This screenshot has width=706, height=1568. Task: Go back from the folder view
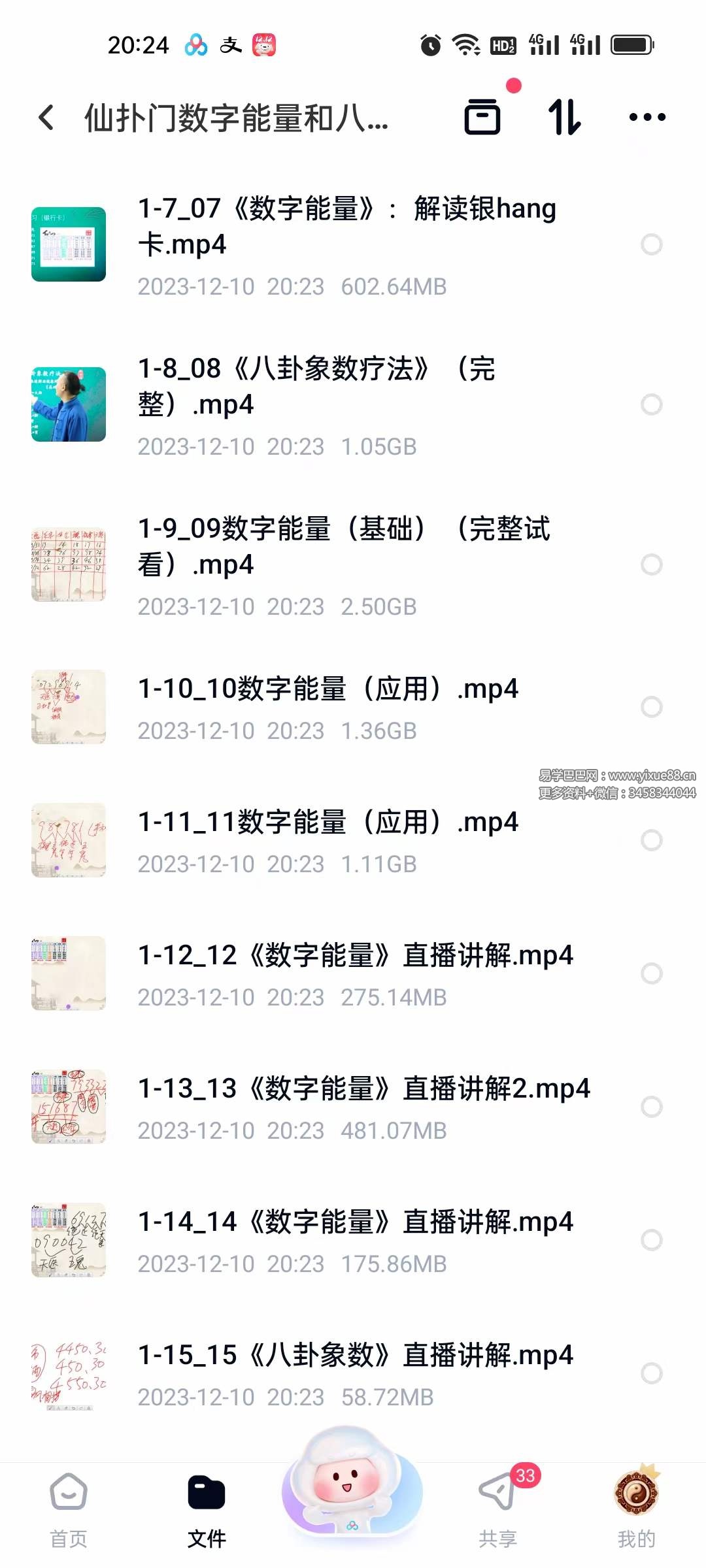click(x=46, y=118)
